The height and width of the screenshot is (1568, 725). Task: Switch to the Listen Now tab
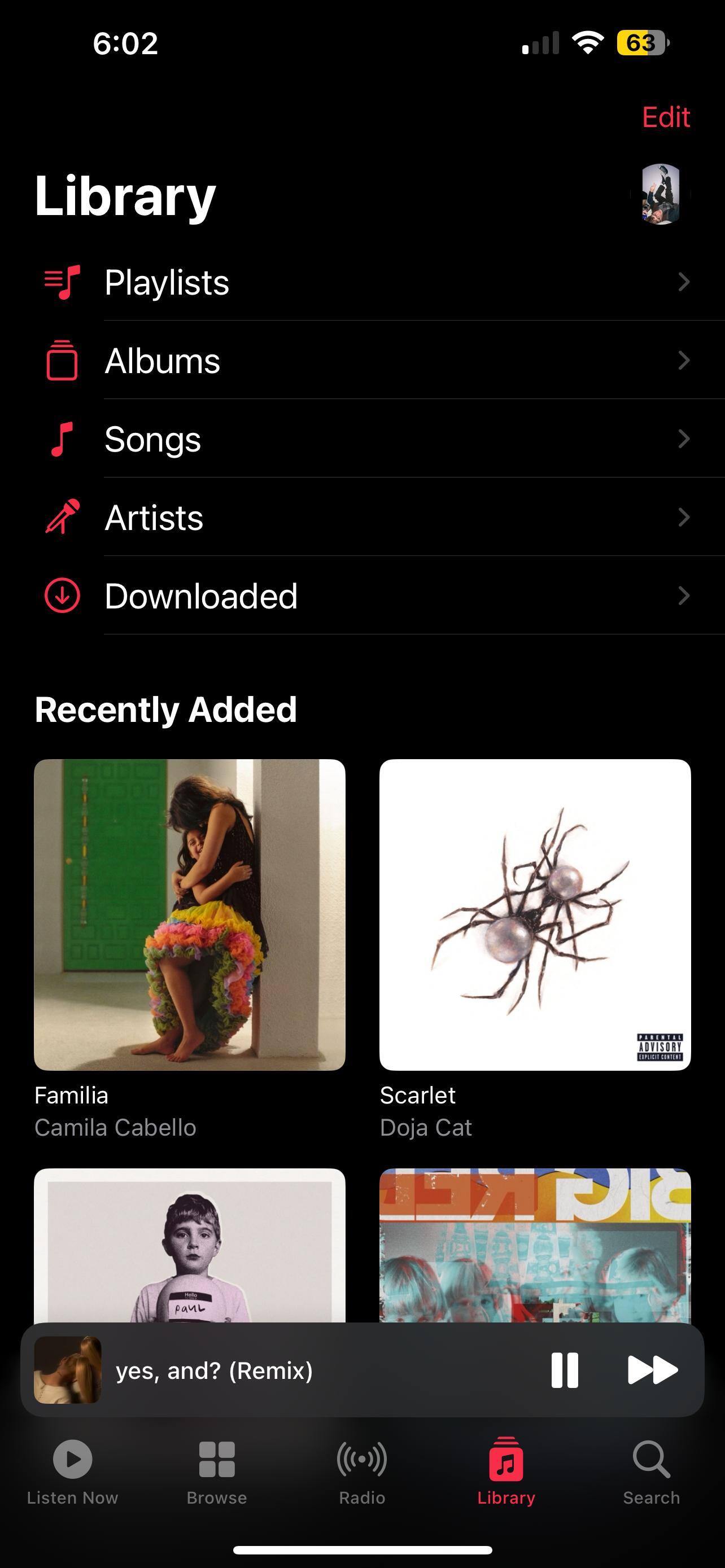point(72,1470)
